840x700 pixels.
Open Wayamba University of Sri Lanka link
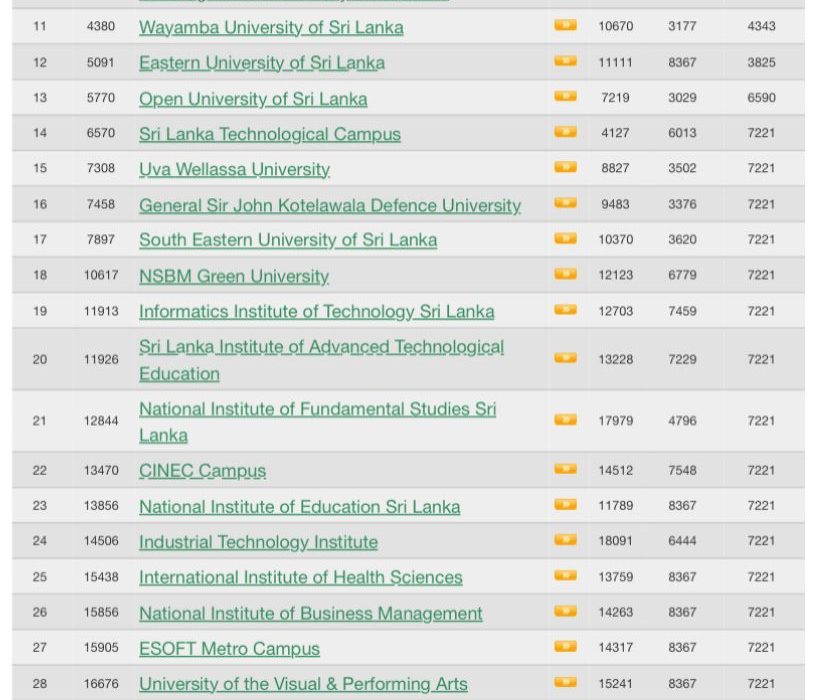coord(271,27)
